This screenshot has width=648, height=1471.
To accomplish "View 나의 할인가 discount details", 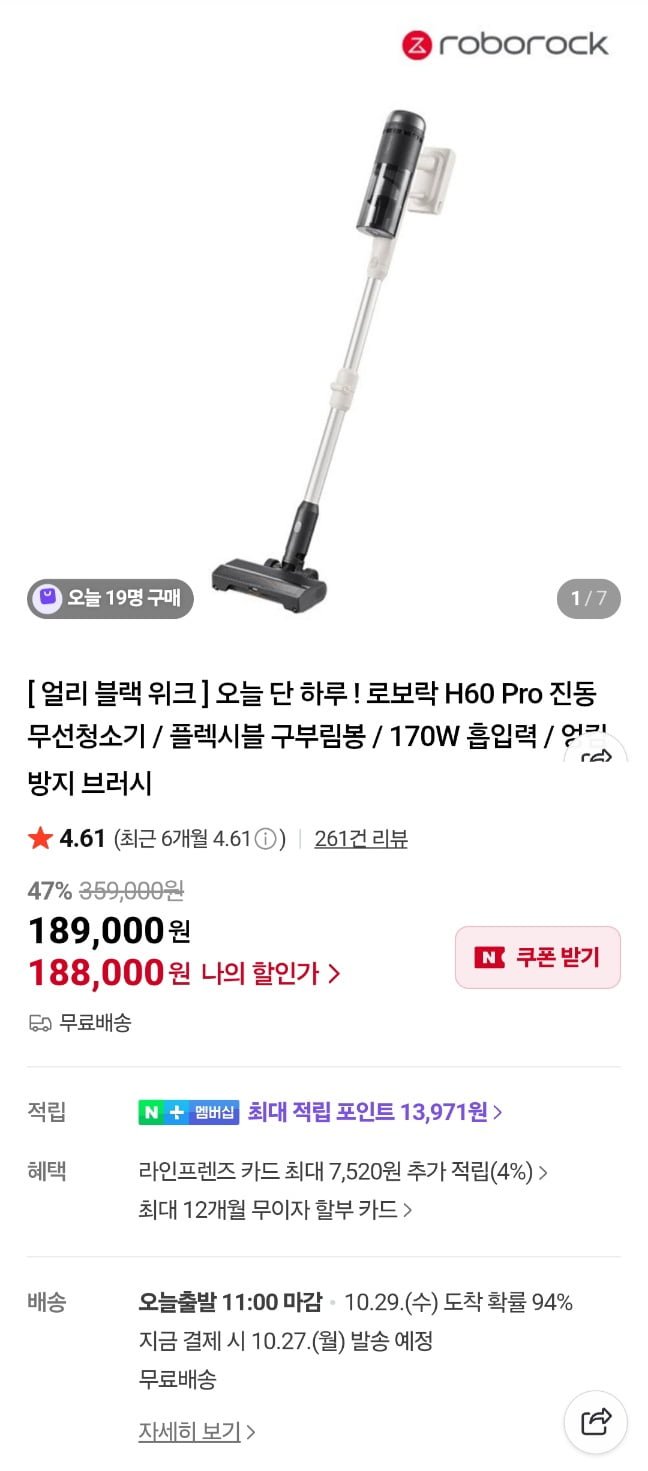I will (270, 973).
